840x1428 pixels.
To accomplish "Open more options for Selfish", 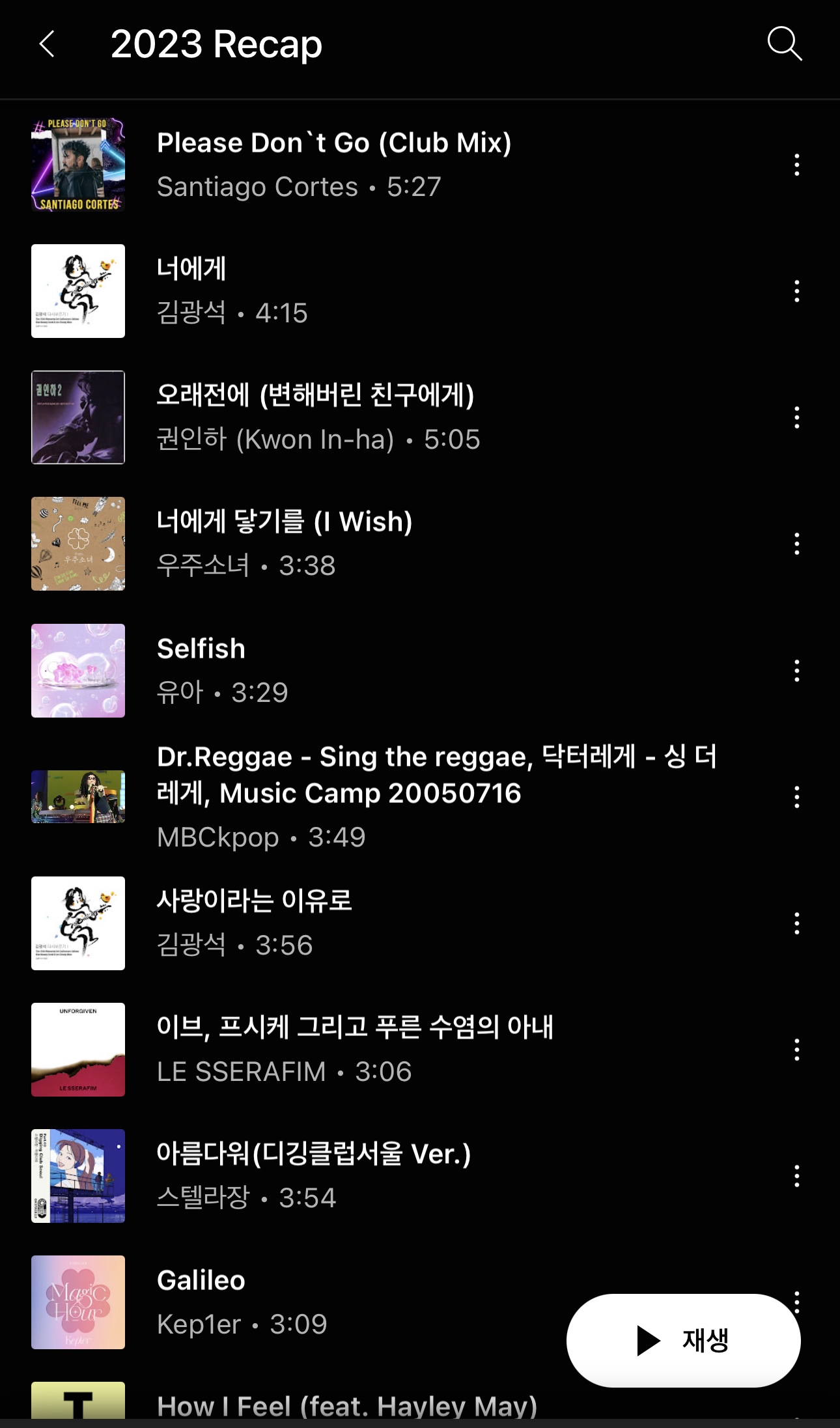I will coord(796,671).
